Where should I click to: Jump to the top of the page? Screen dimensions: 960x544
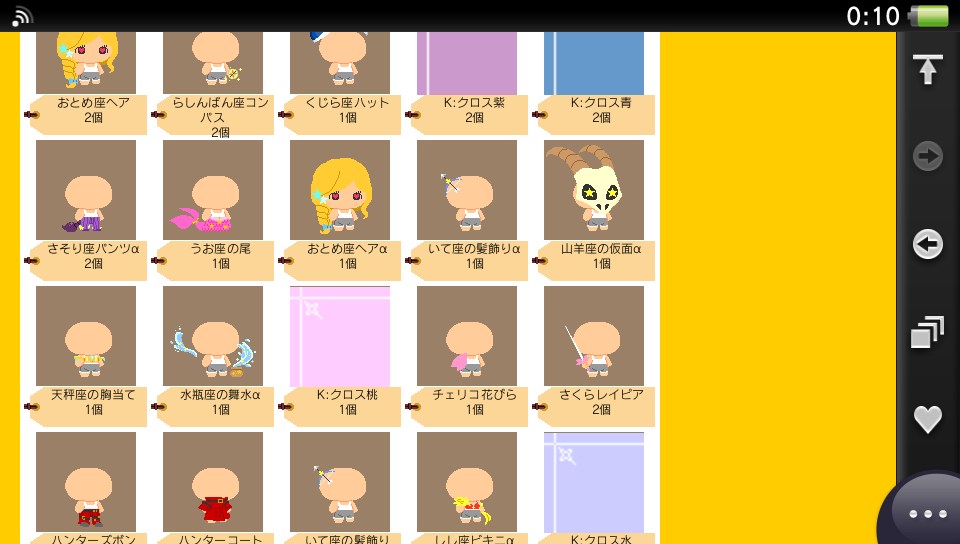click(x=927, y=70)
